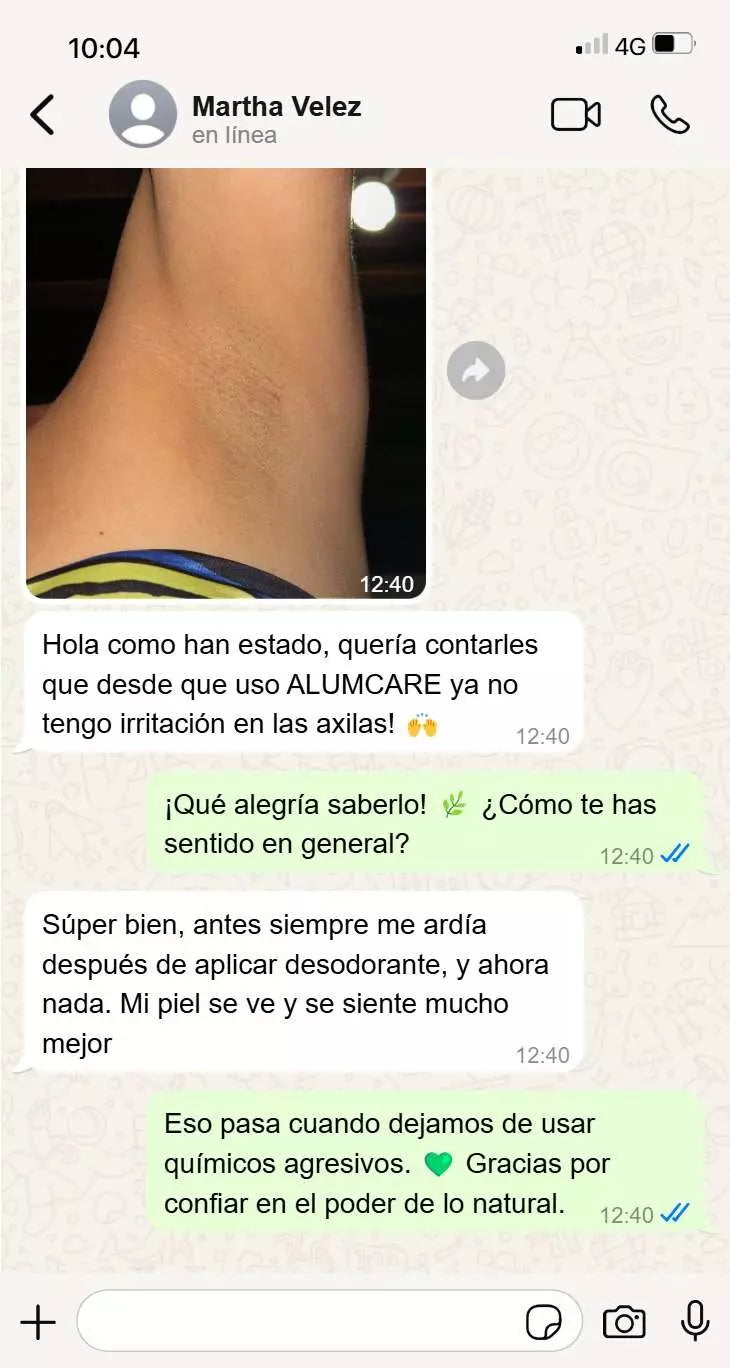Viewport: 730px width, 1368px height.
Task: Open the photo sent at 12:40
Action: 226,382
